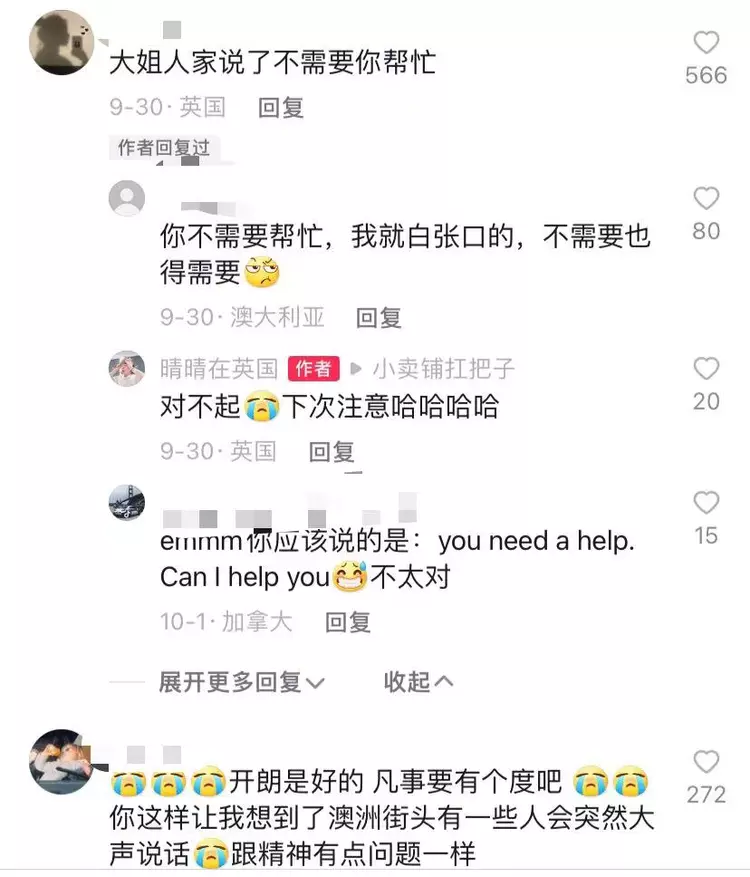Reply to 晴晴在英国's author comment
The image size is (750, 877).
click(332, 452)
